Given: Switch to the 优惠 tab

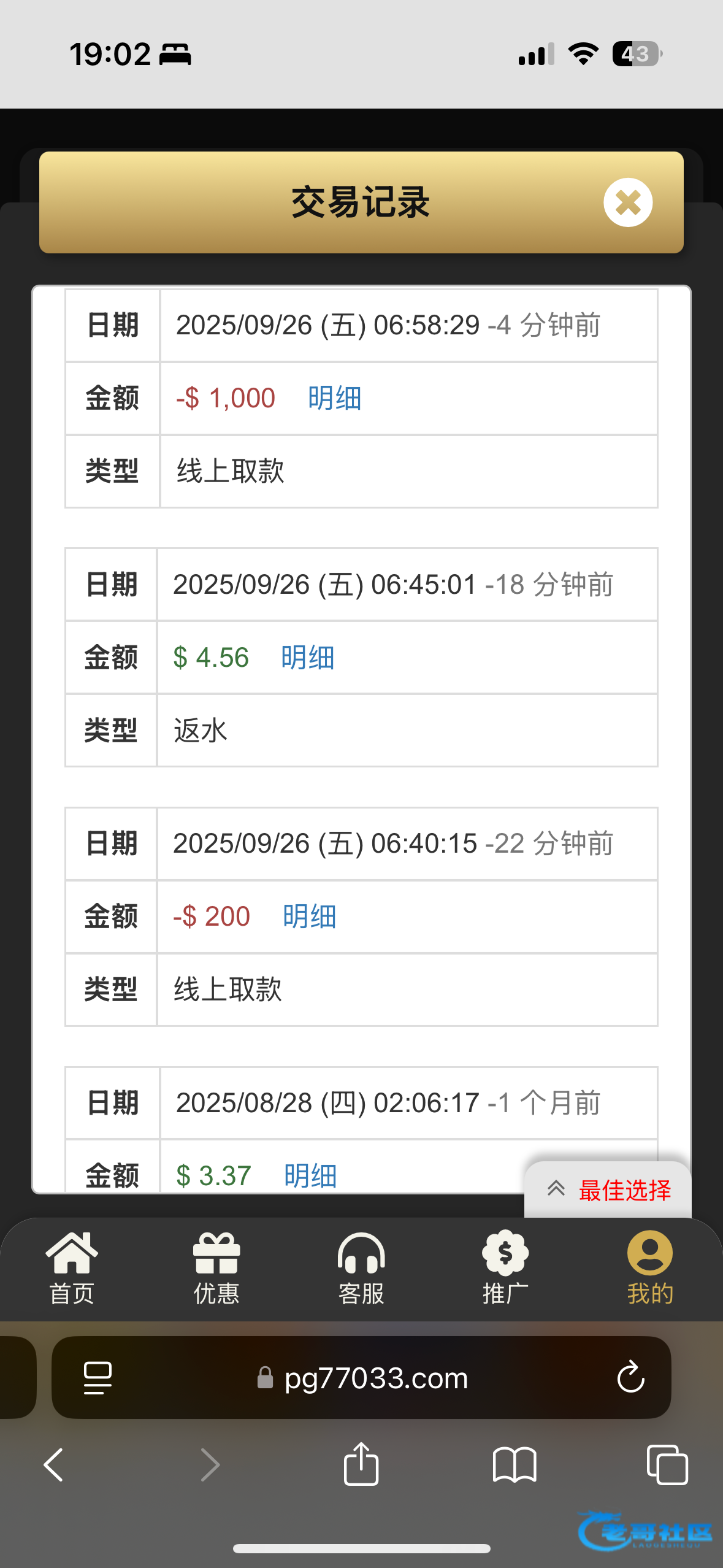Looking at the screenshot, I should [216, 1269].
